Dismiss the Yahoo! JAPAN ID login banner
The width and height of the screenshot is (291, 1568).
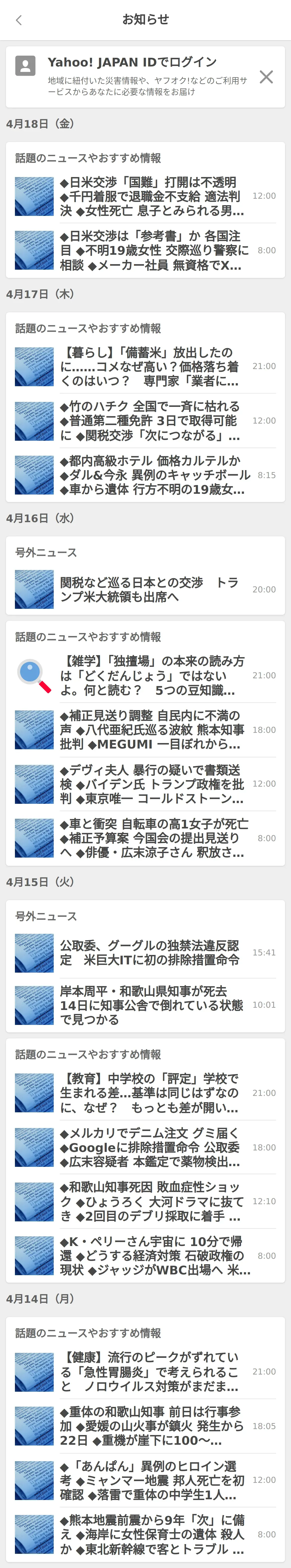[x=266, y=77]
